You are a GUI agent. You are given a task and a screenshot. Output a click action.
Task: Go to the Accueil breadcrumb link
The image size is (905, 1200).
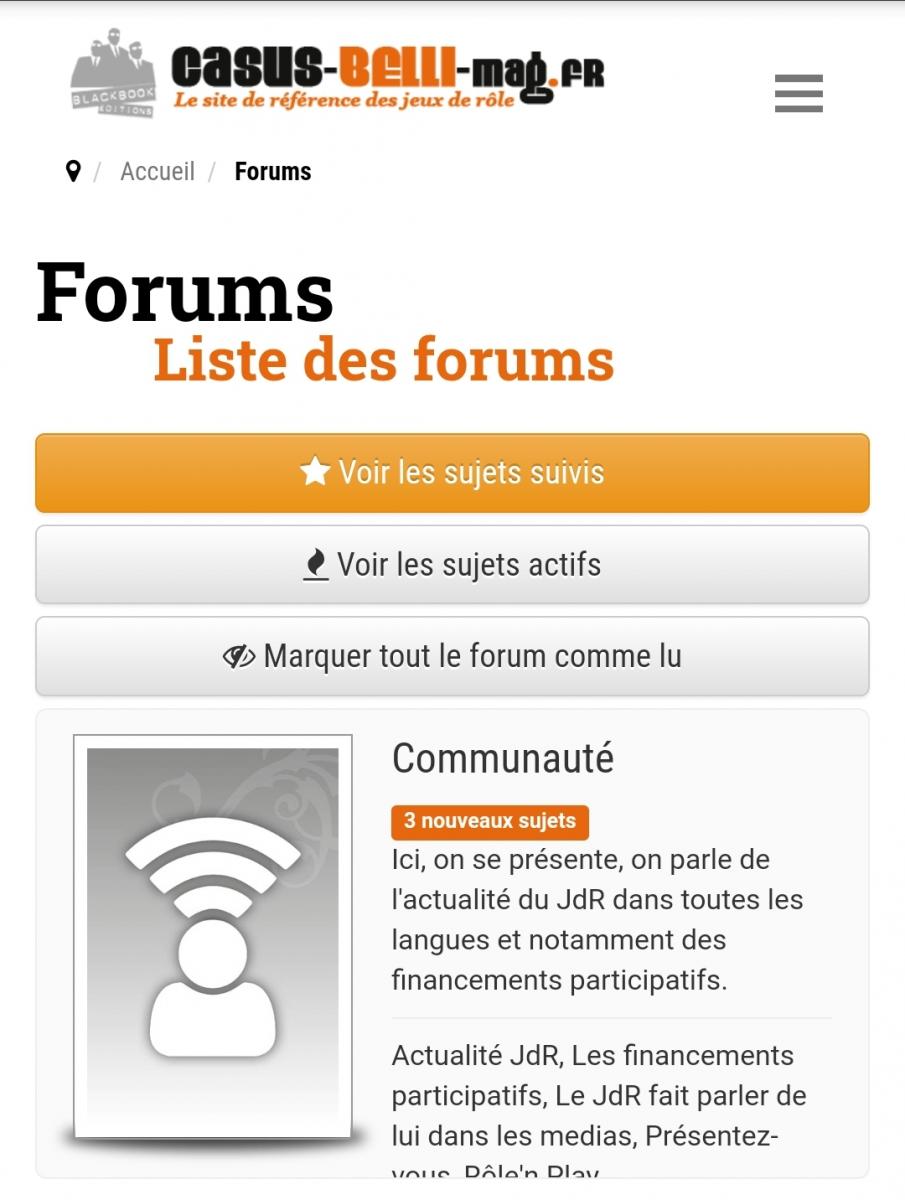pyautogui.click(x=157, y=172)
